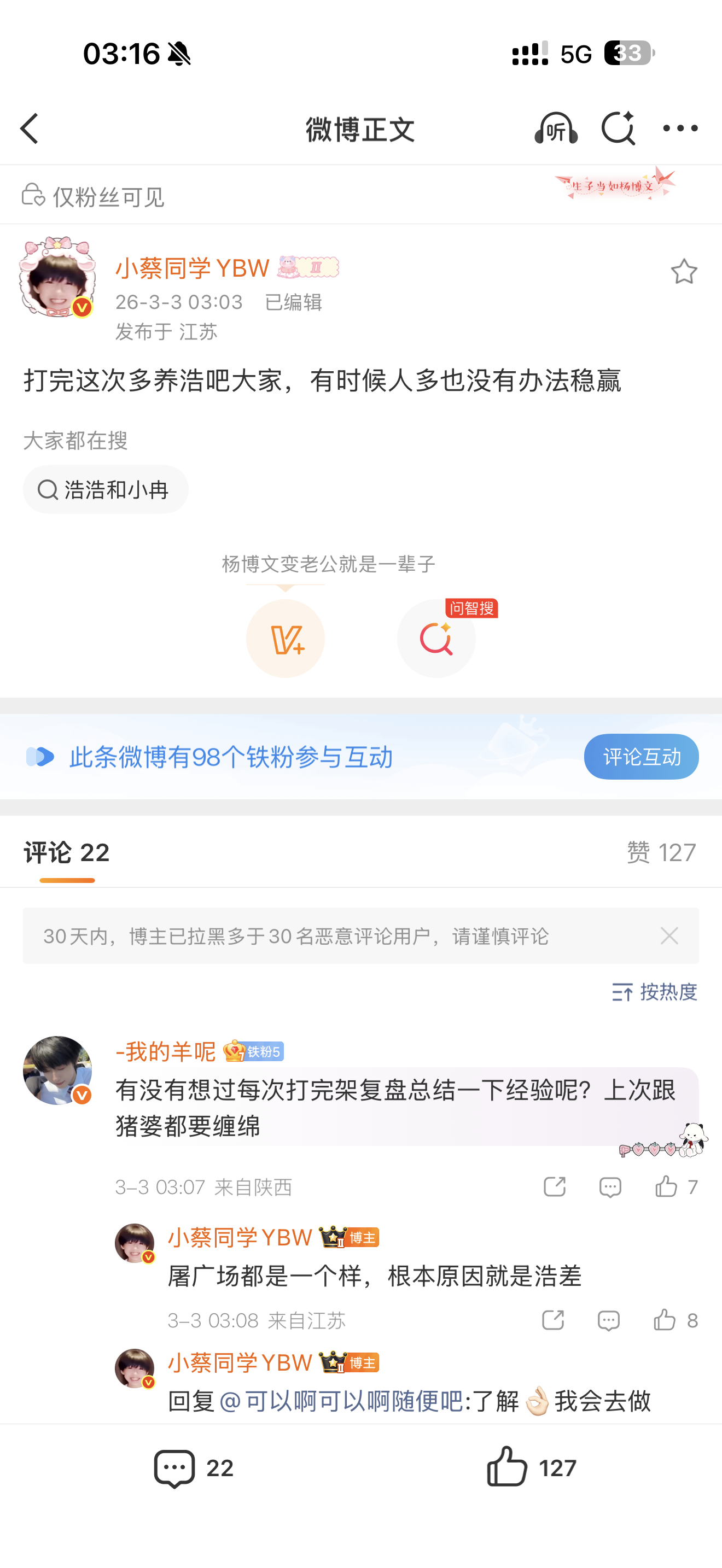Image resolution: width=722 pixels, height=1568 pixels.
Task: Like the reply about 屠广场
Action: 665,1320
